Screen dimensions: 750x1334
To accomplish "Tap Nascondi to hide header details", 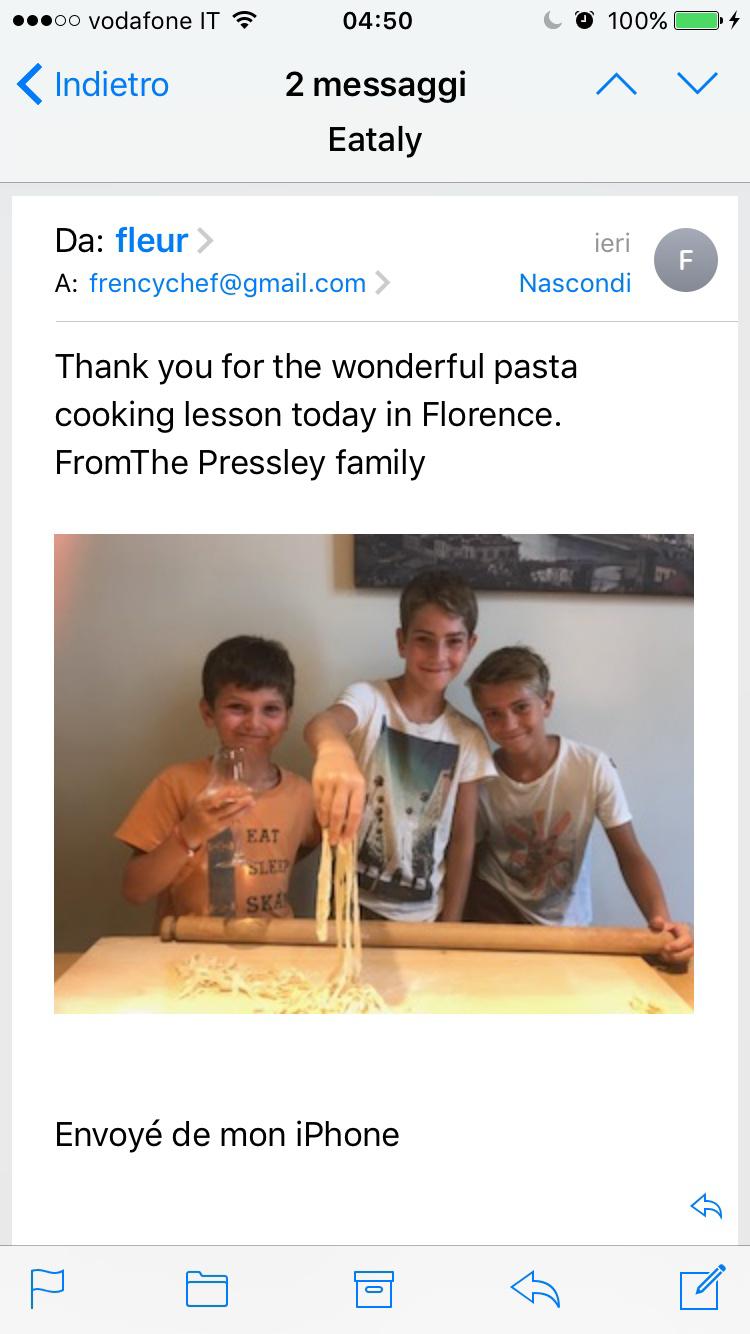I will [575, 284].
